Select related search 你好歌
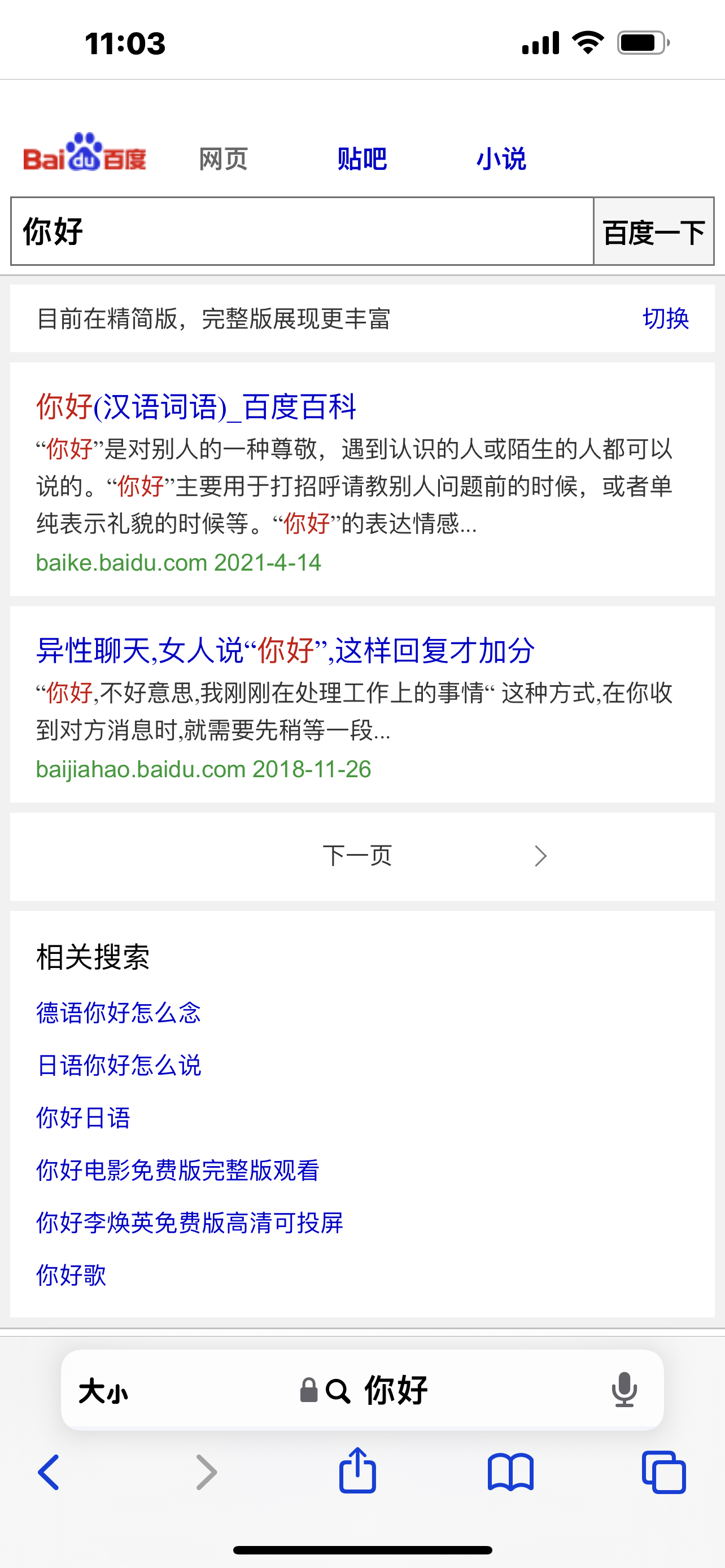The width and height of the screenshot is (725, 1568). pos(71,1274)
